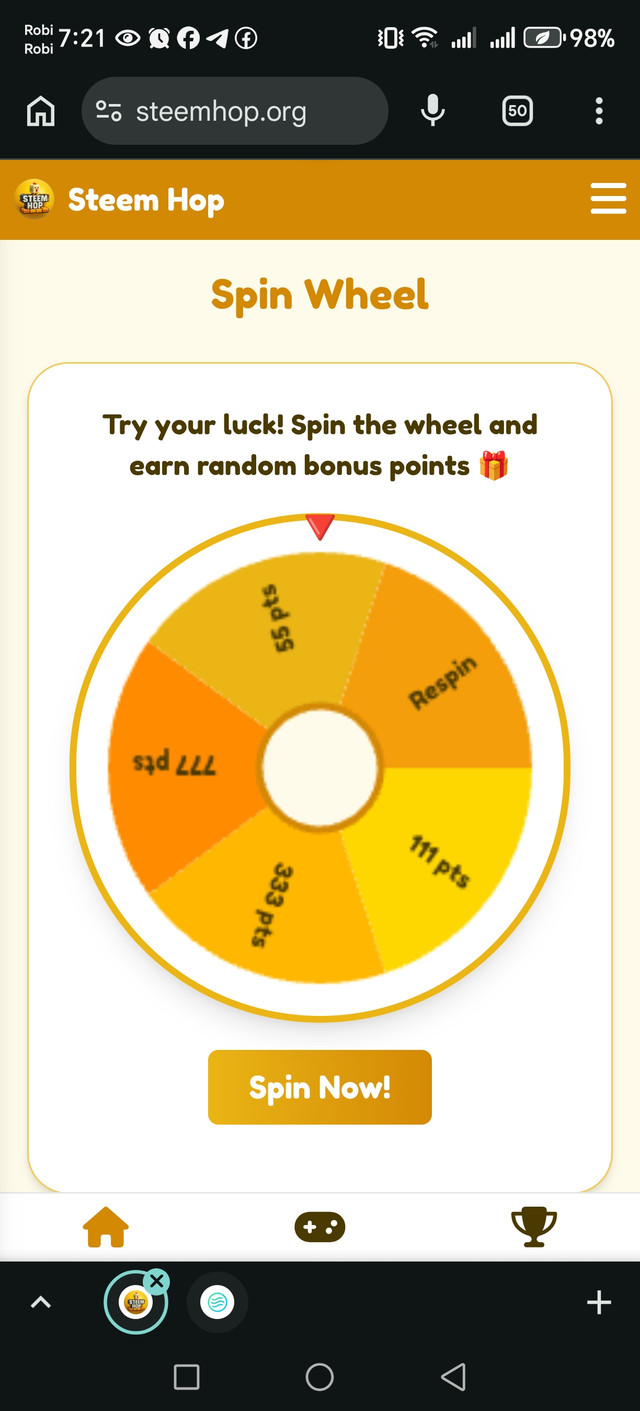Close the Steem Hop tab in the tab strip
Image resolution: width=640 pixels, height=1411 pixels.
[157, 1281]
